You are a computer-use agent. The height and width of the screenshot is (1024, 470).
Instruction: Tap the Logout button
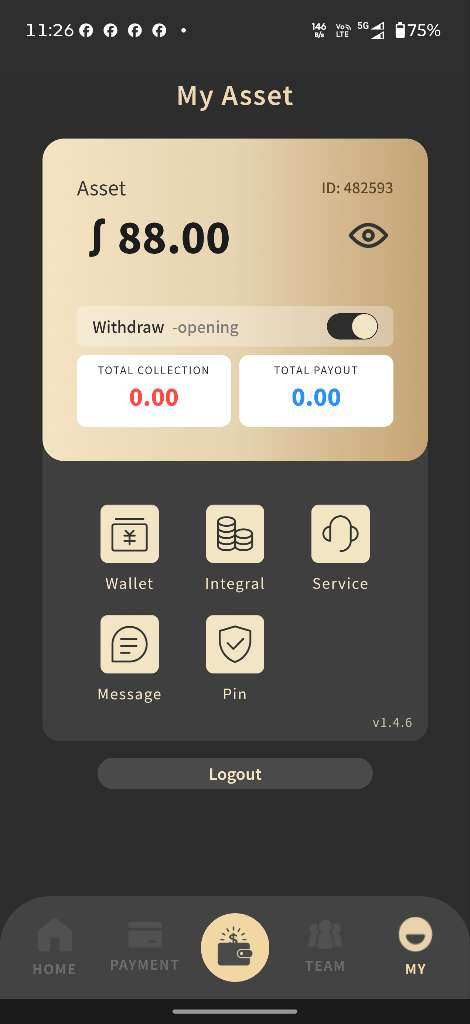[235, 774]
